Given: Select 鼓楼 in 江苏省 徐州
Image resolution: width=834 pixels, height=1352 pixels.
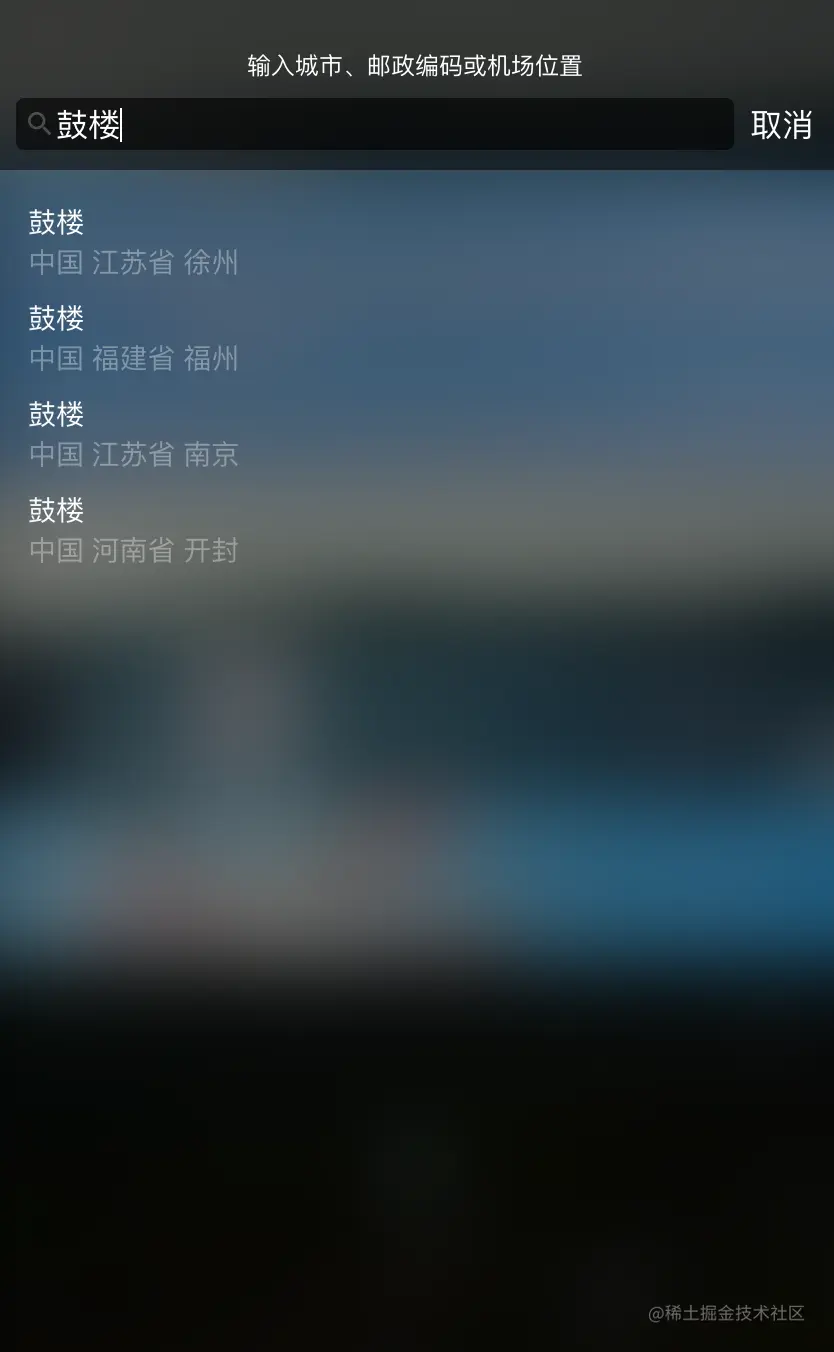Looking at the screenshot, I should pyautogui.click(x=133, y=242).
